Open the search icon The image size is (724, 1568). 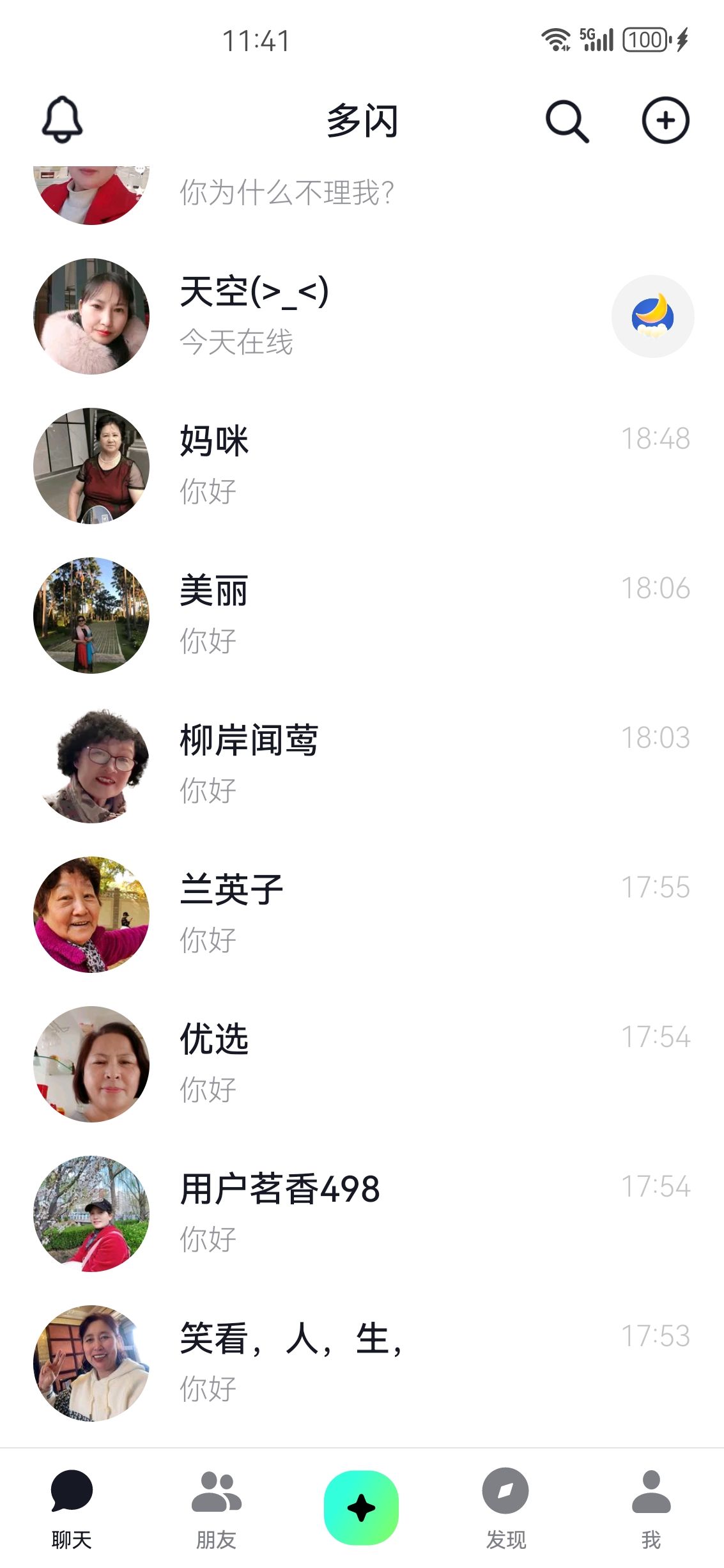pos(566,120)
